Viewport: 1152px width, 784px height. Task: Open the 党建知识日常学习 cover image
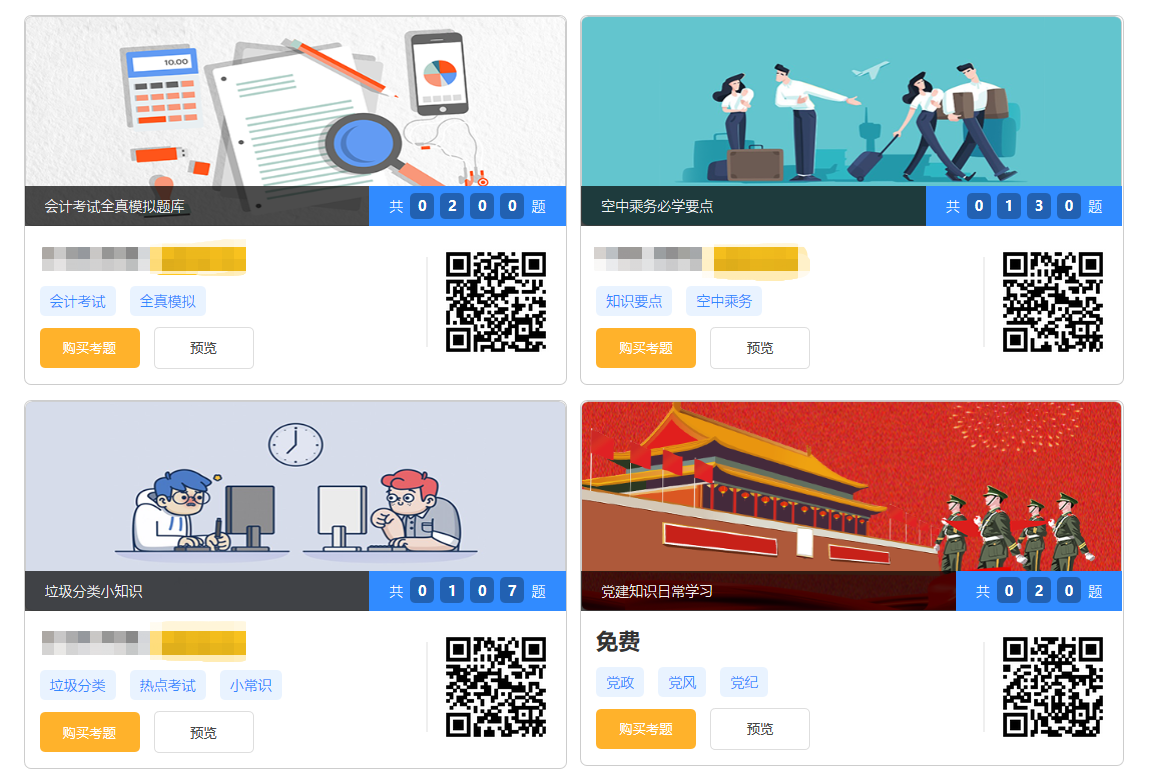click(x=851, y=485)
